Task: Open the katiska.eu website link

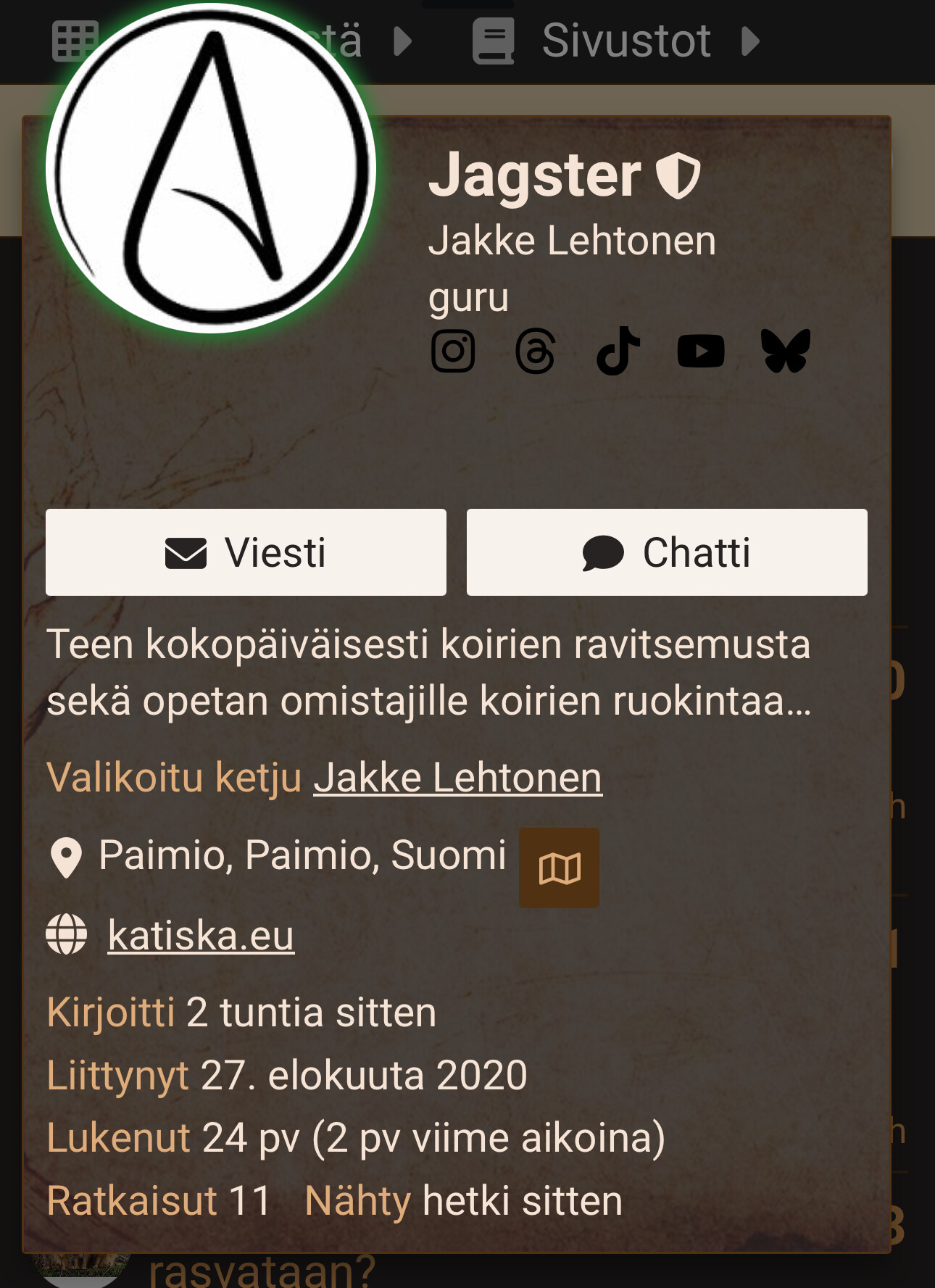Action: click(201, 935)
